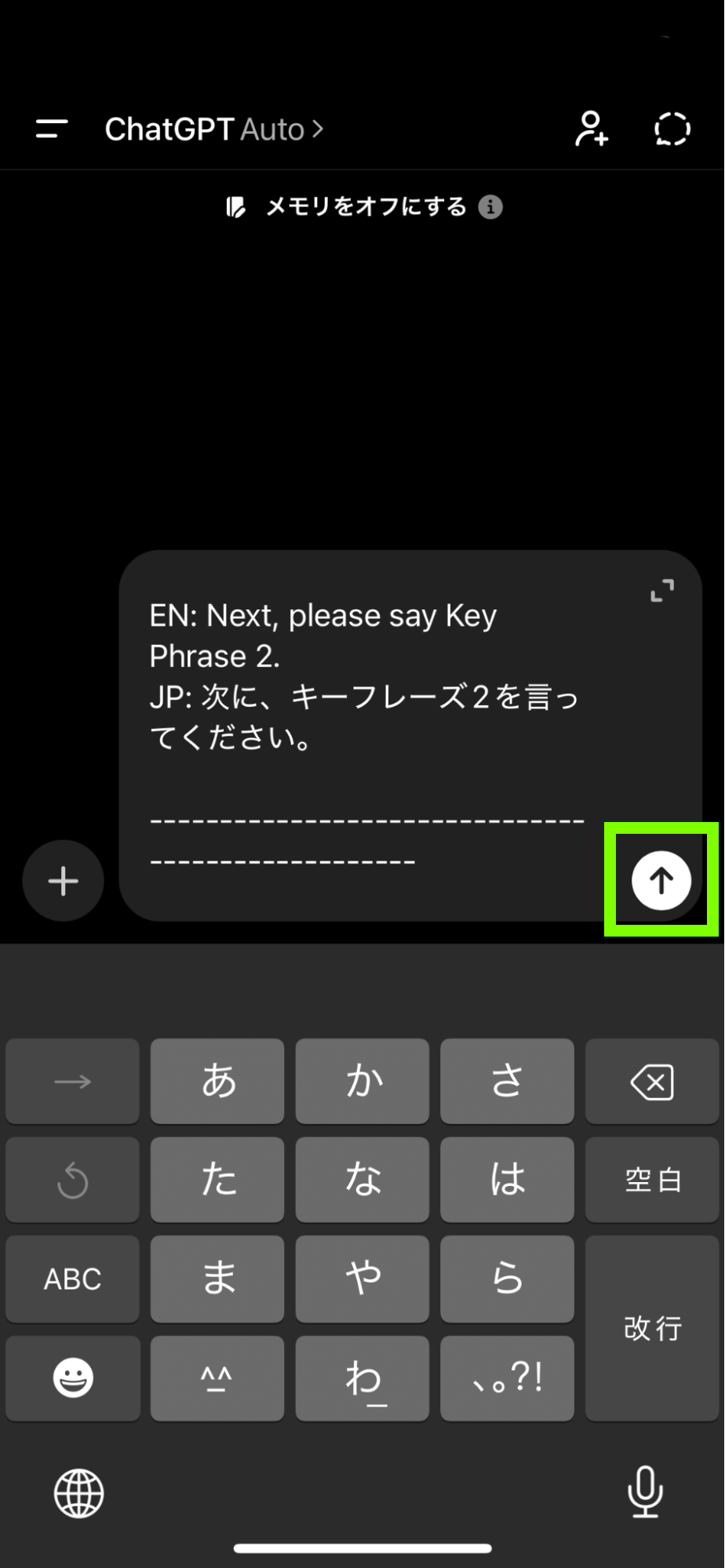725x1568 pixels.
Task: Open the sidebar menu
Action: 50,129
